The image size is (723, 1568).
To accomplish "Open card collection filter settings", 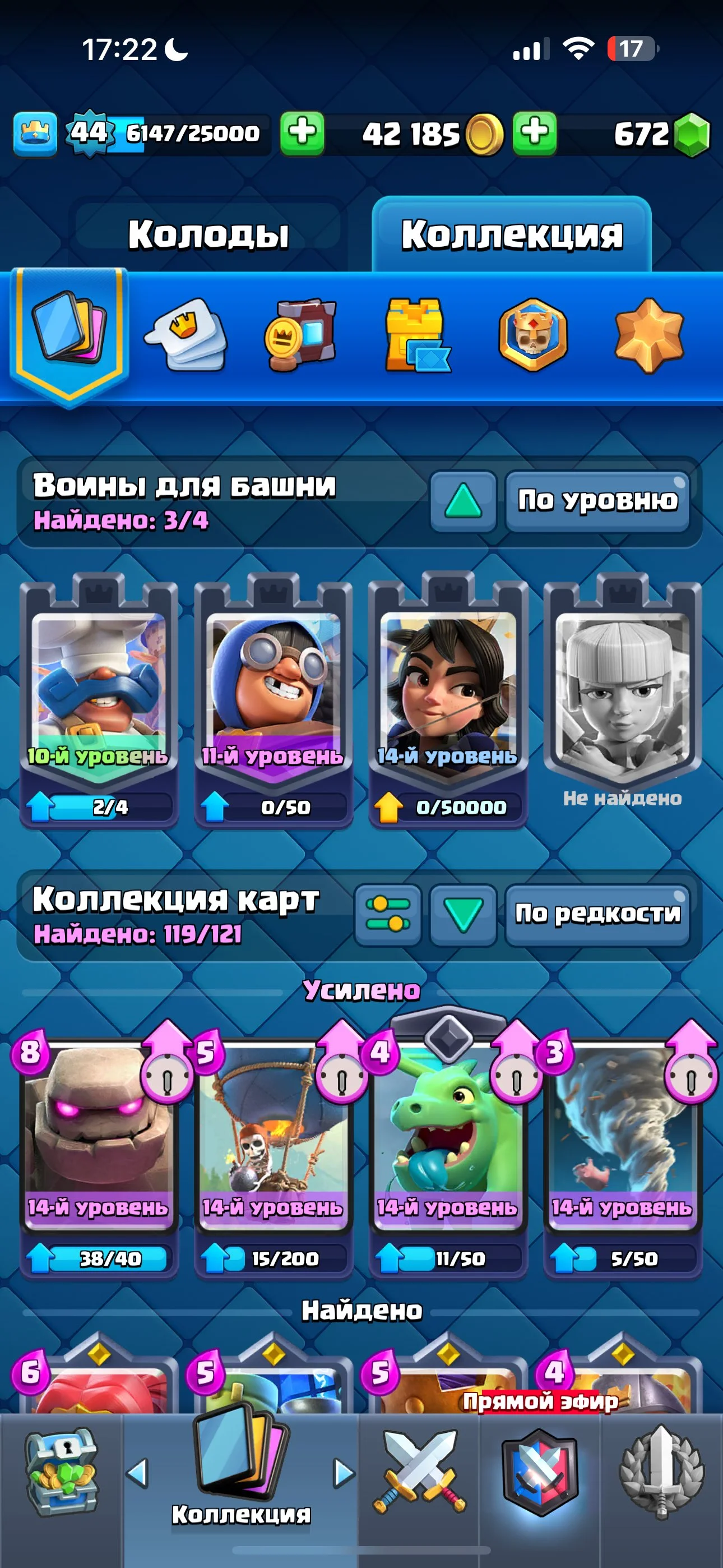I will 388,915.
